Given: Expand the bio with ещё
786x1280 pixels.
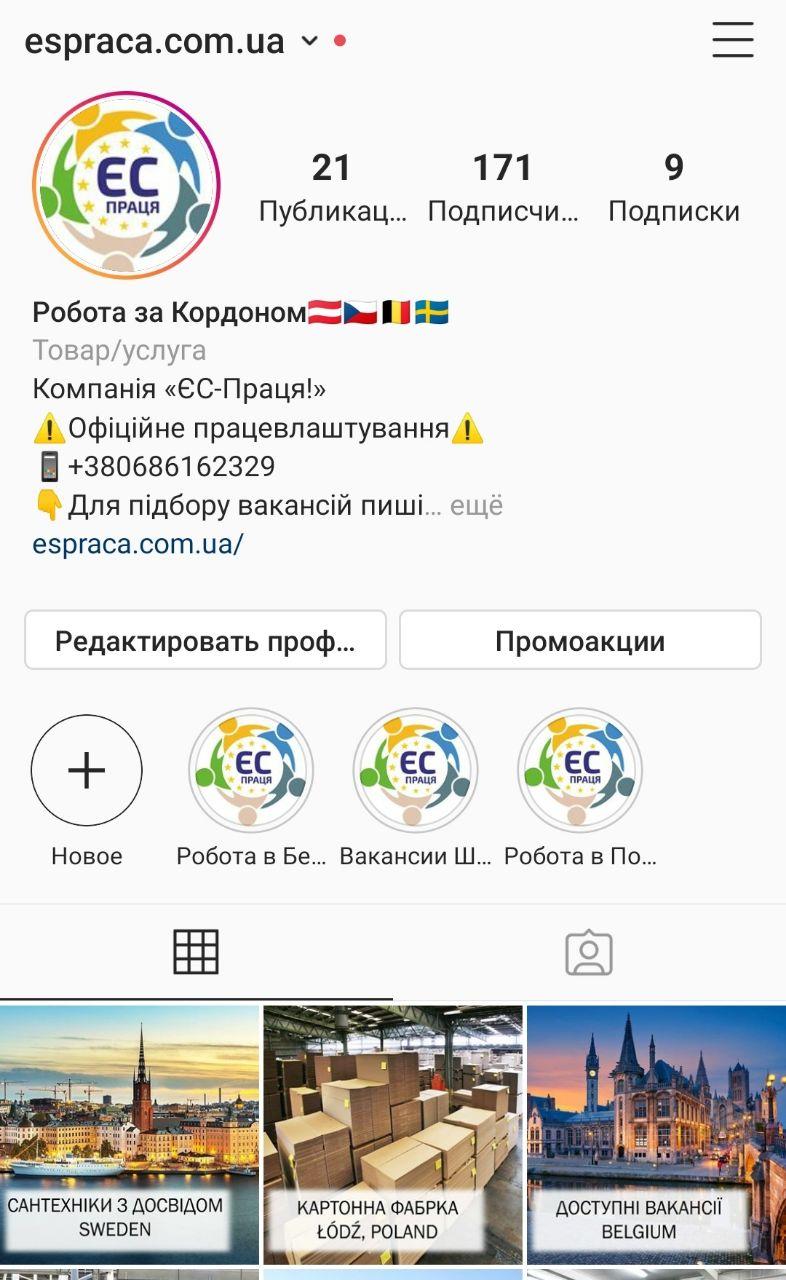Looking at the screenshot, I should pyautogui.click(x=476, y=506).
